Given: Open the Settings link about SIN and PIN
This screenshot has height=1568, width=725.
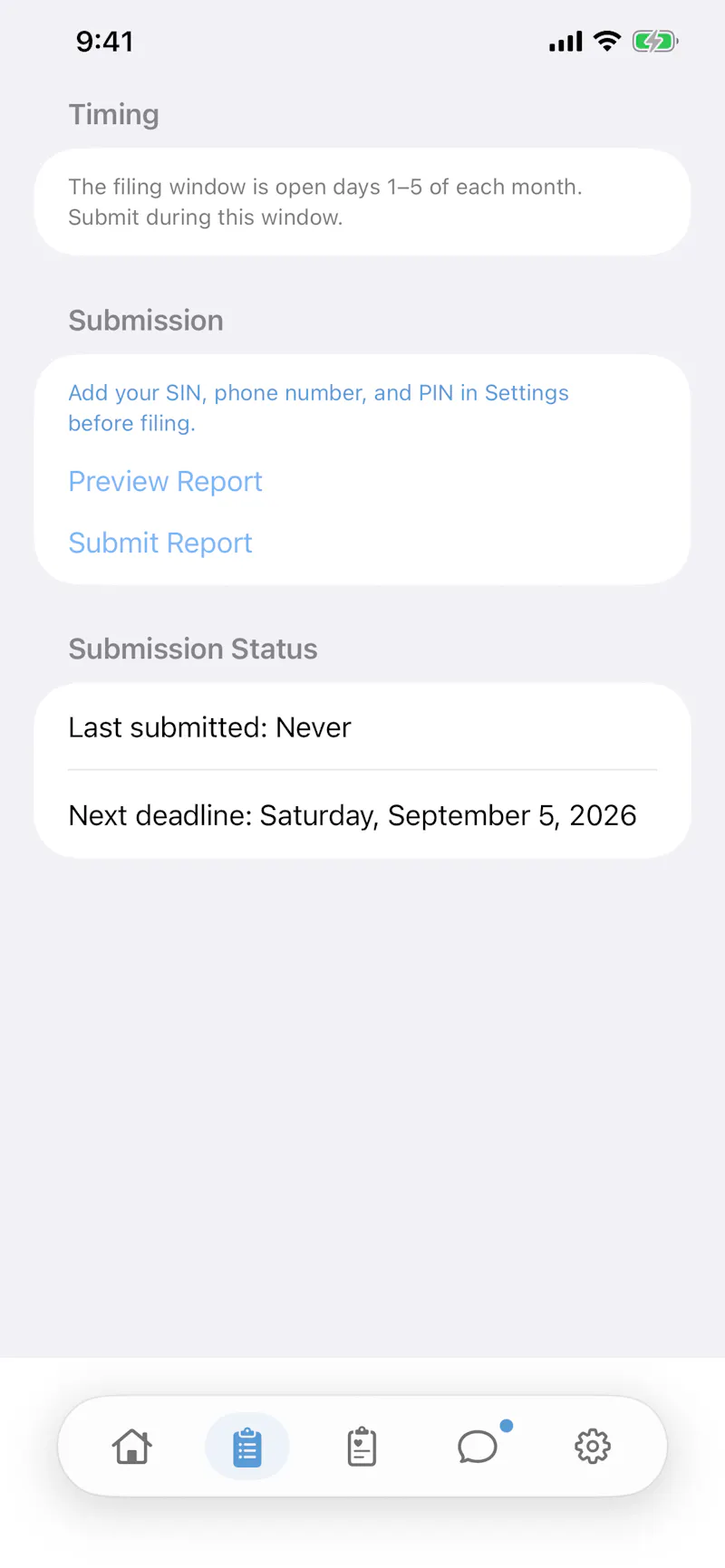Looking at the screenshot, I should (318, 408).
